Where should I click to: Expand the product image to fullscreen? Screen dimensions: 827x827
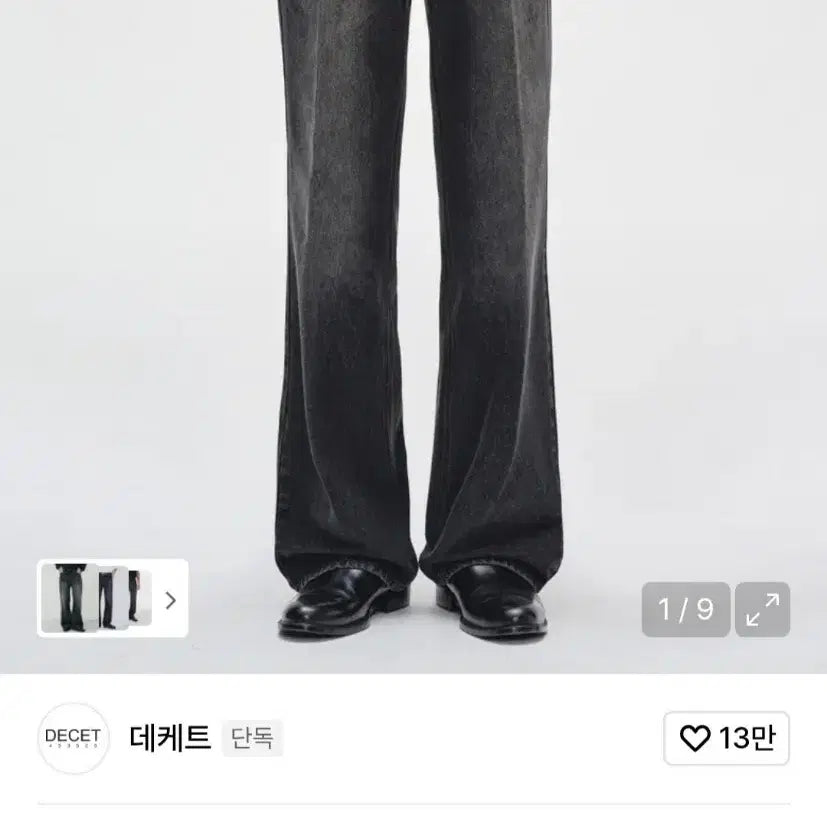pyautogui.click(x=762, y=609)
